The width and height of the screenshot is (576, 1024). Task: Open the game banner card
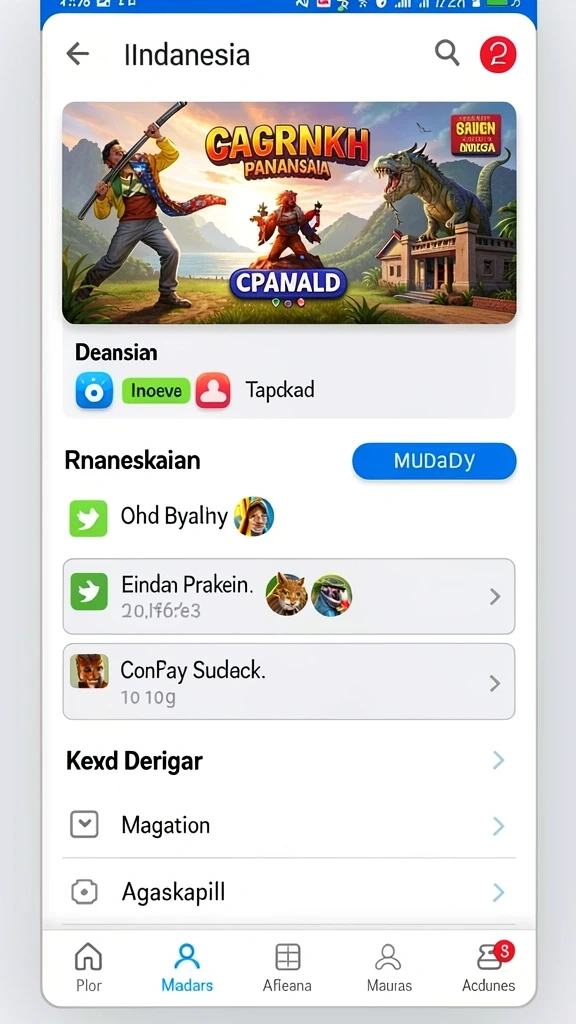tap(289, 213)
